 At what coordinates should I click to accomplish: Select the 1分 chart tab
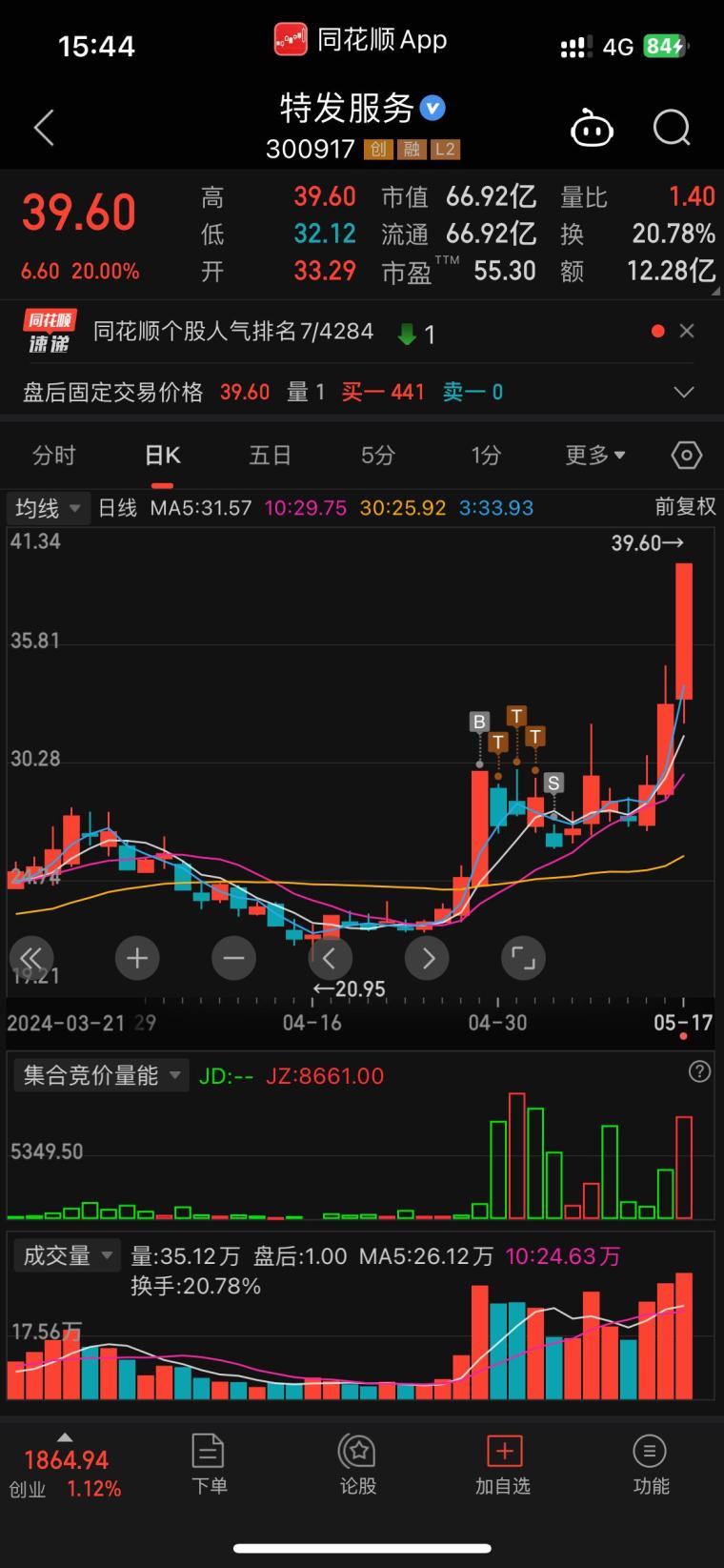(x=485, y=455)
